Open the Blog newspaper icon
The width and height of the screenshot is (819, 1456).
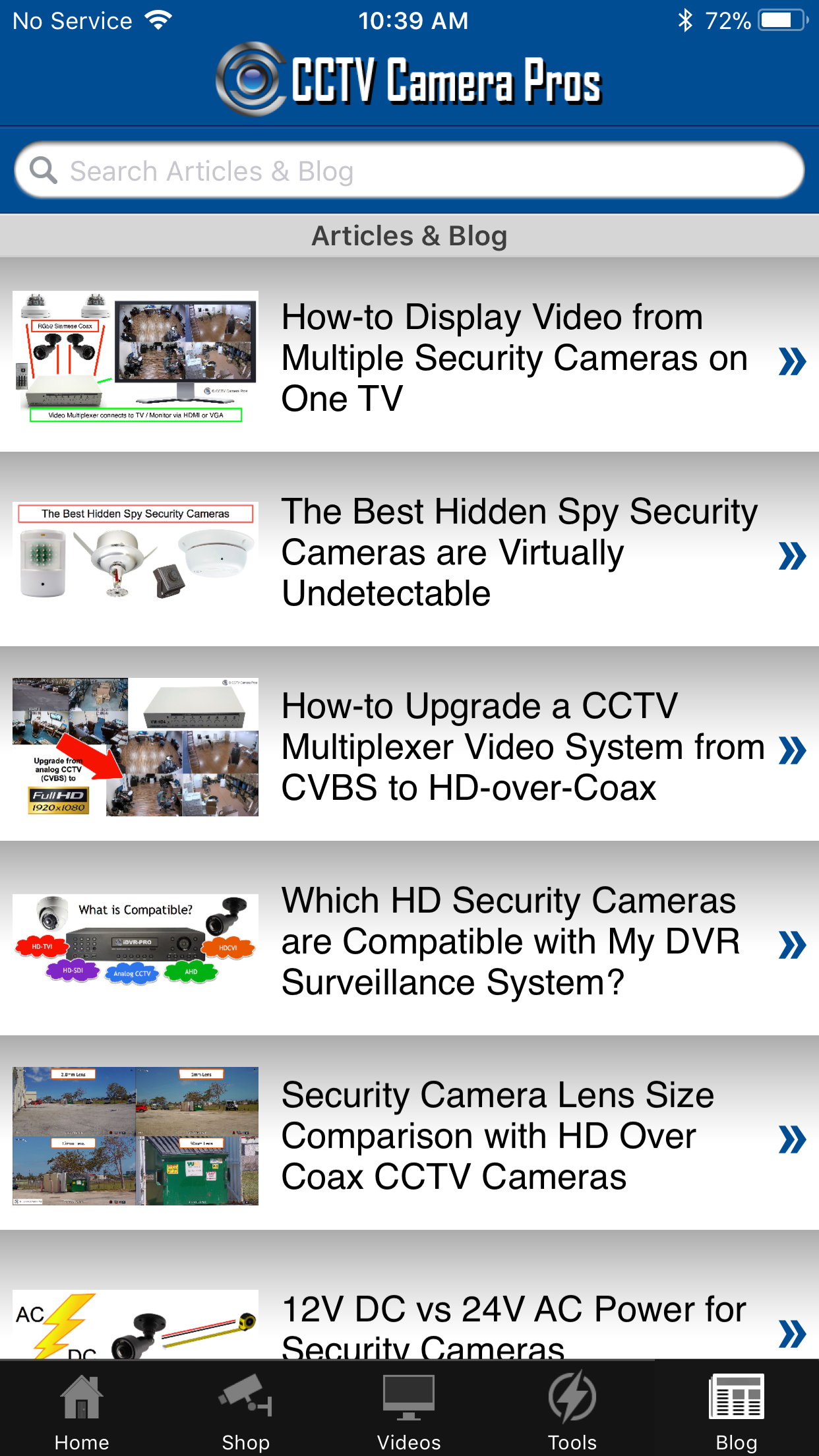pos(737,1396)
